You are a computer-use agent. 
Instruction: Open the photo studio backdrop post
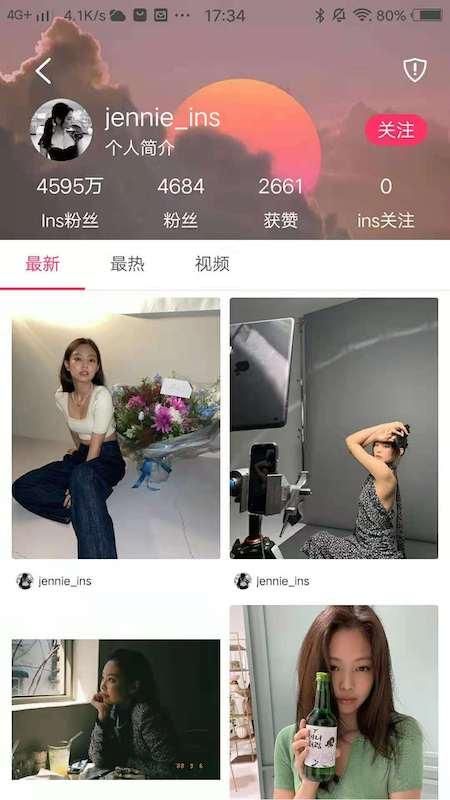[x=334, y=428]
